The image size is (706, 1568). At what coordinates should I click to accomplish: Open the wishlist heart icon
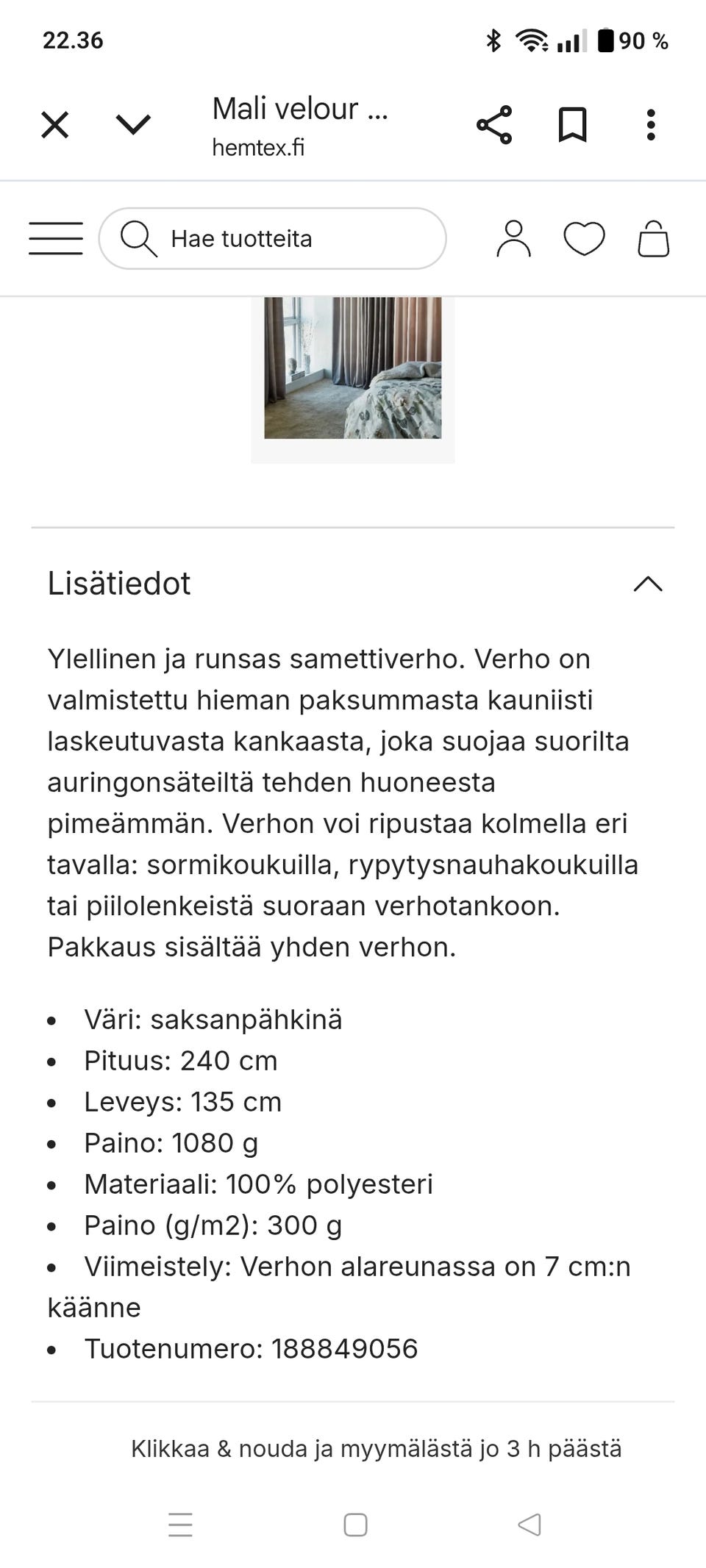pos(583,237)
